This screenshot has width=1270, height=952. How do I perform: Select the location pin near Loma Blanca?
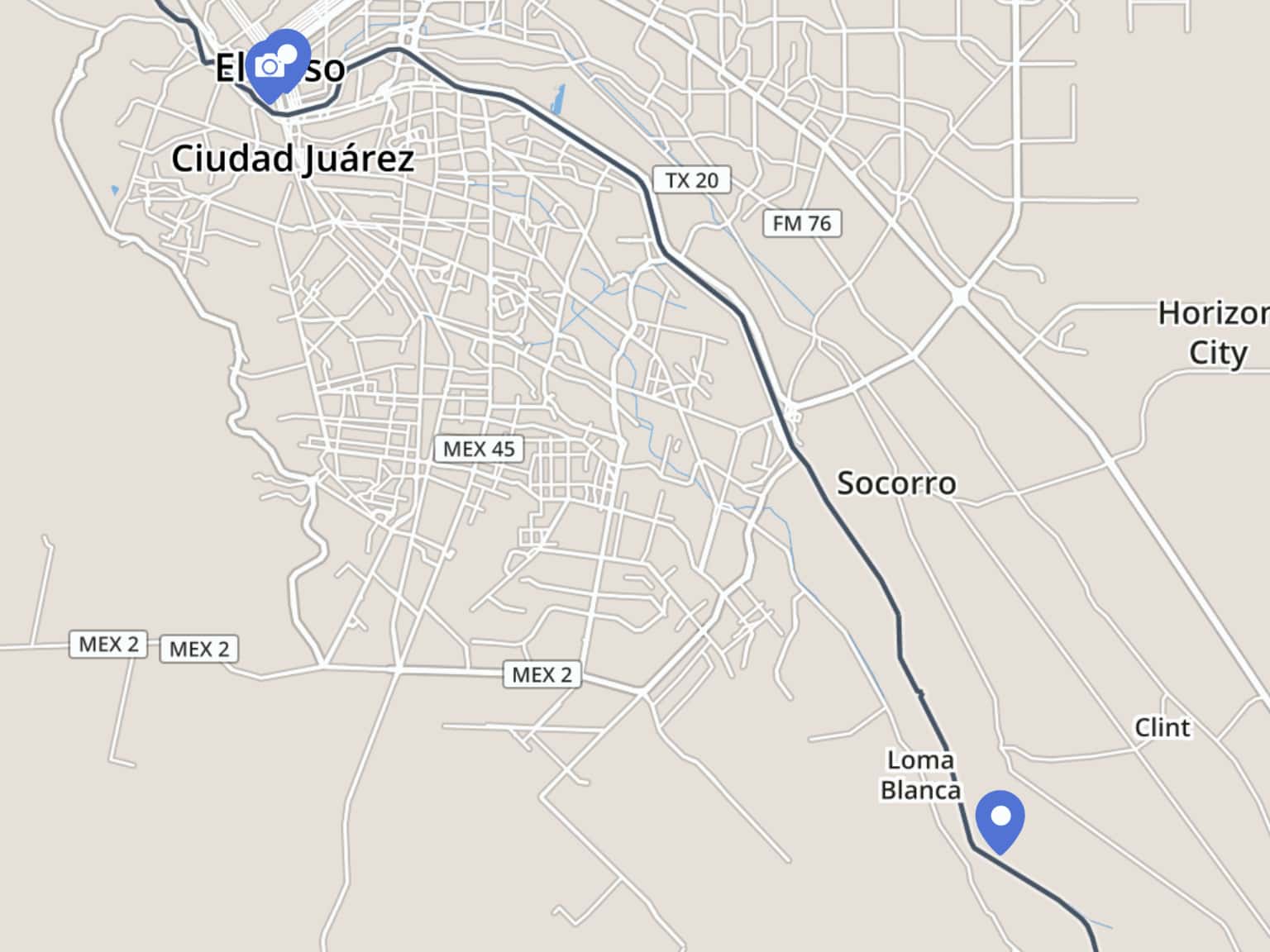[1000, 819]
